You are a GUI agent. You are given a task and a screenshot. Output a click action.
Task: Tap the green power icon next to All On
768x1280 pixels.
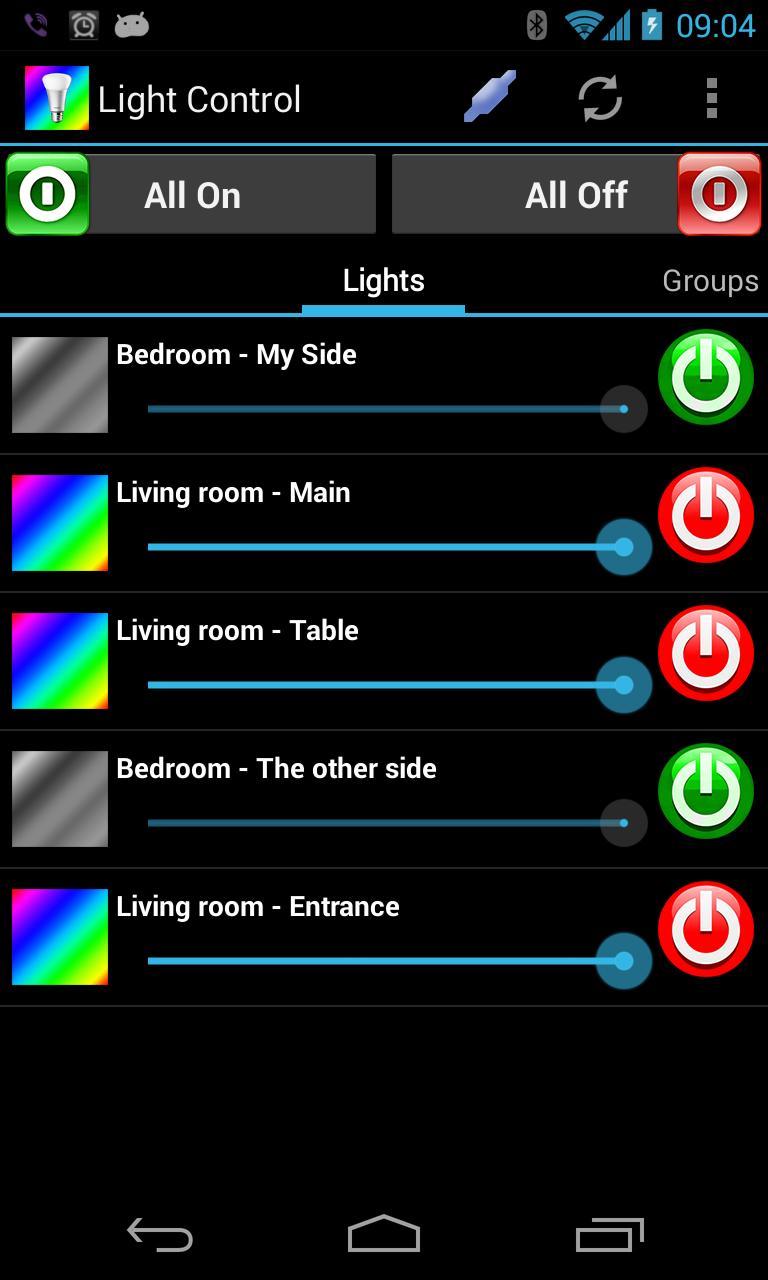[x=46, y=193]
